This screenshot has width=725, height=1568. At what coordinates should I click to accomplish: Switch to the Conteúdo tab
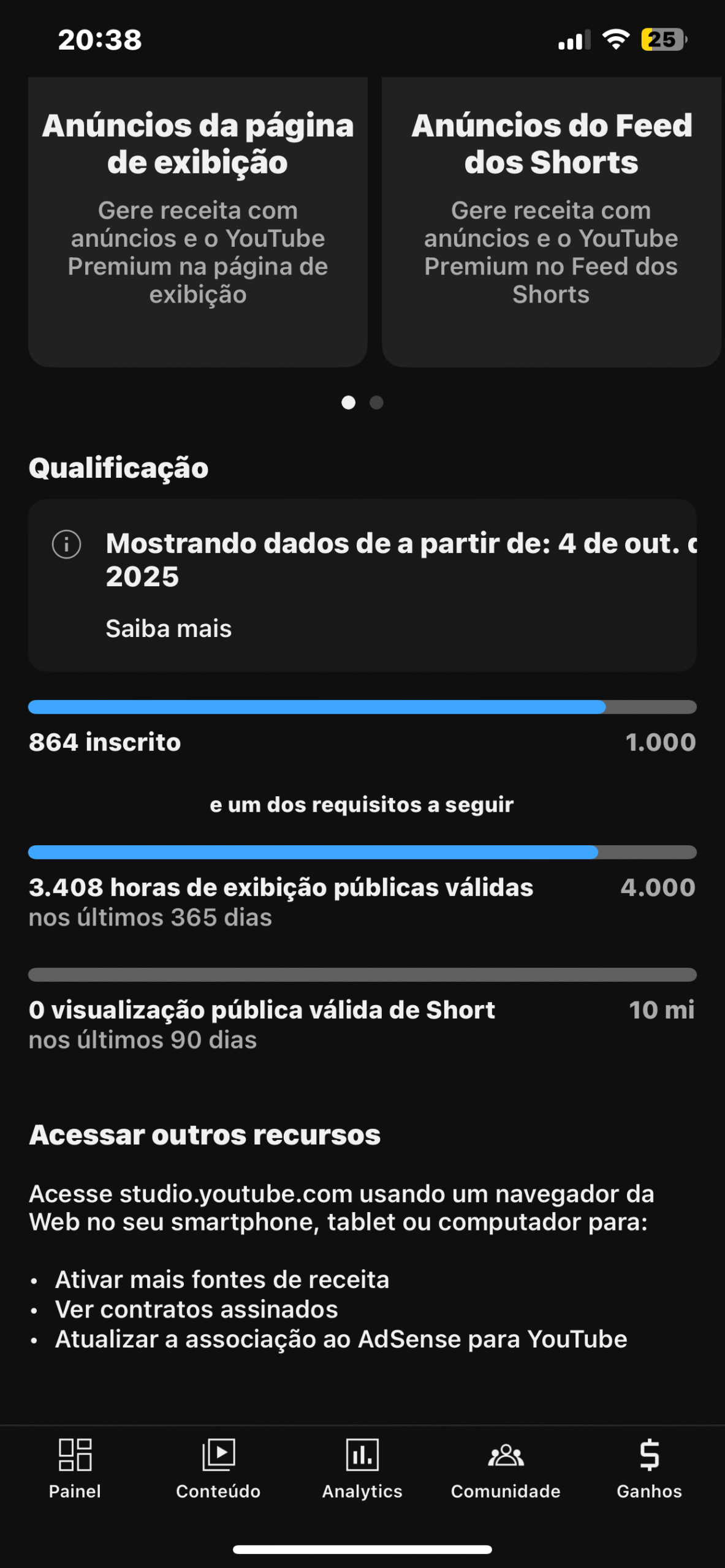218,1468
